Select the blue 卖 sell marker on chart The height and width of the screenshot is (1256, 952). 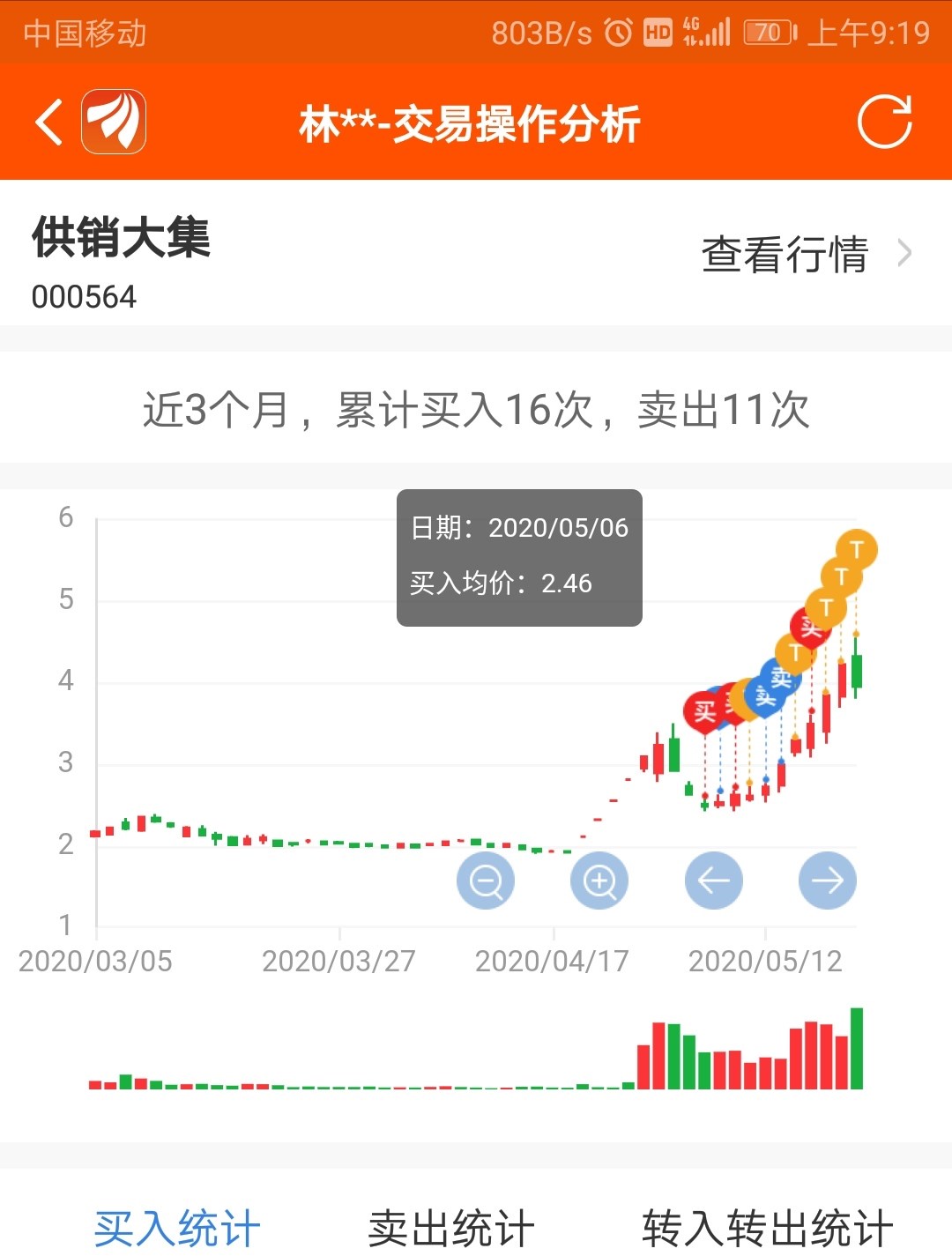click(x=779, y=679)
